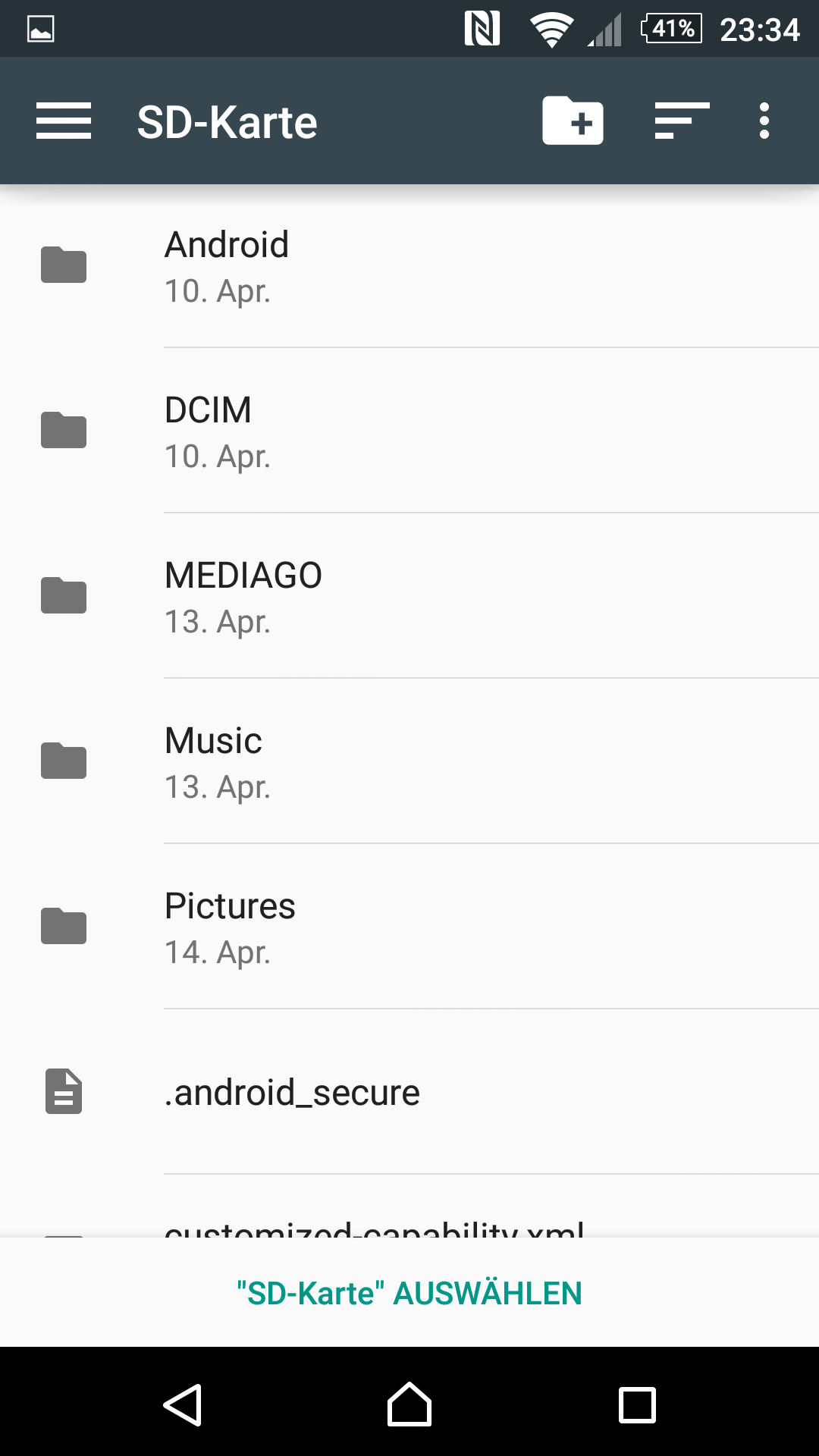The width and height of the screenshot is (819, 1456).
Task: Open the DCIM folder
Action: tap(409, 431)
